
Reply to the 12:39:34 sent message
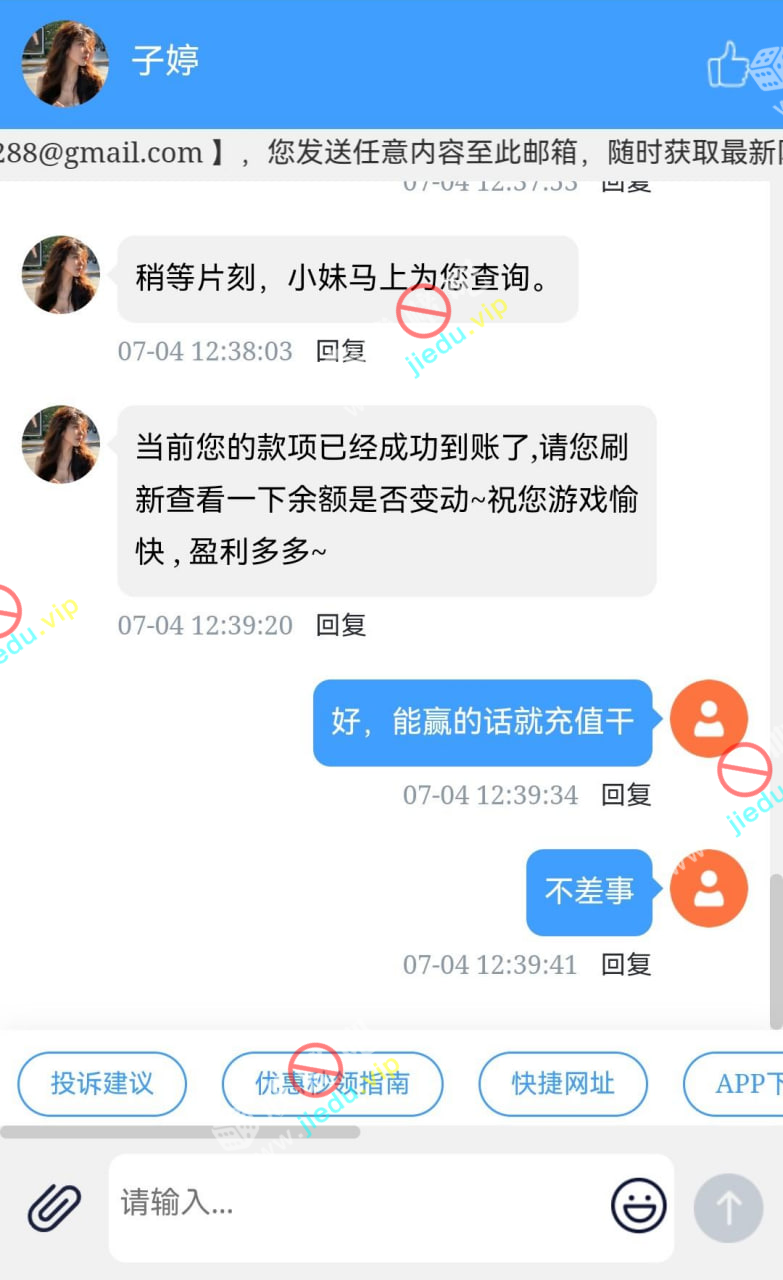pyautogui.click(x=626, y=795)
